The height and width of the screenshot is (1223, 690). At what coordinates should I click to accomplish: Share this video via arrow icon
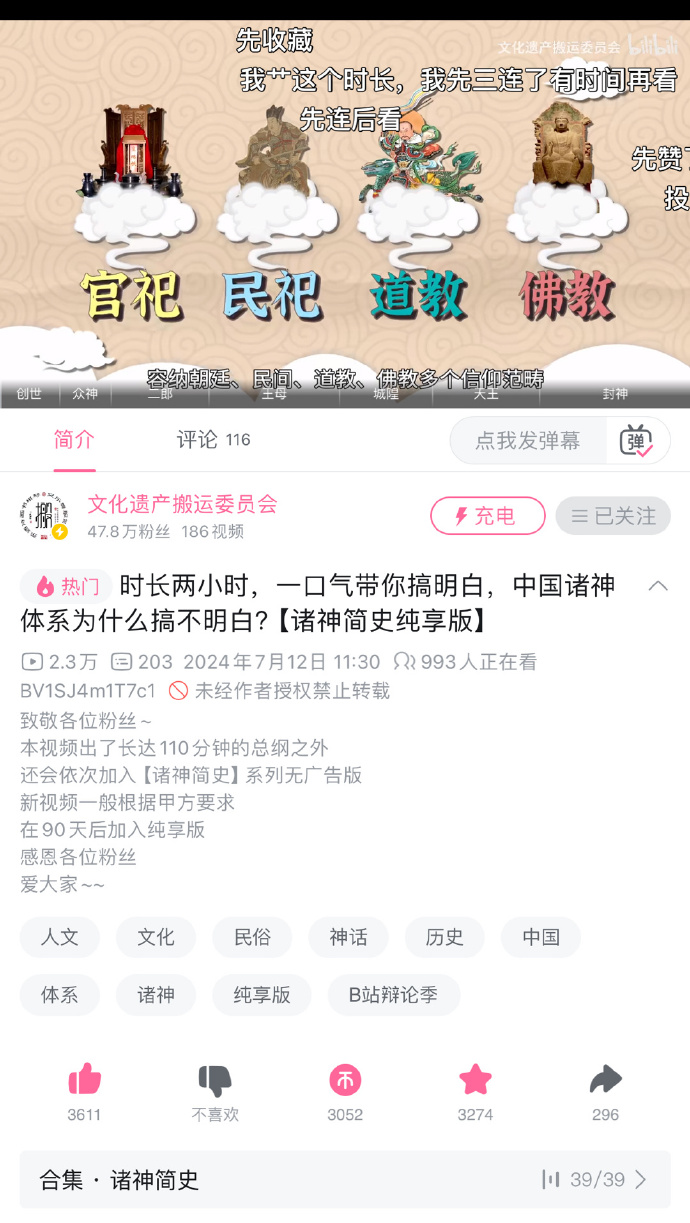point(605,1081)
